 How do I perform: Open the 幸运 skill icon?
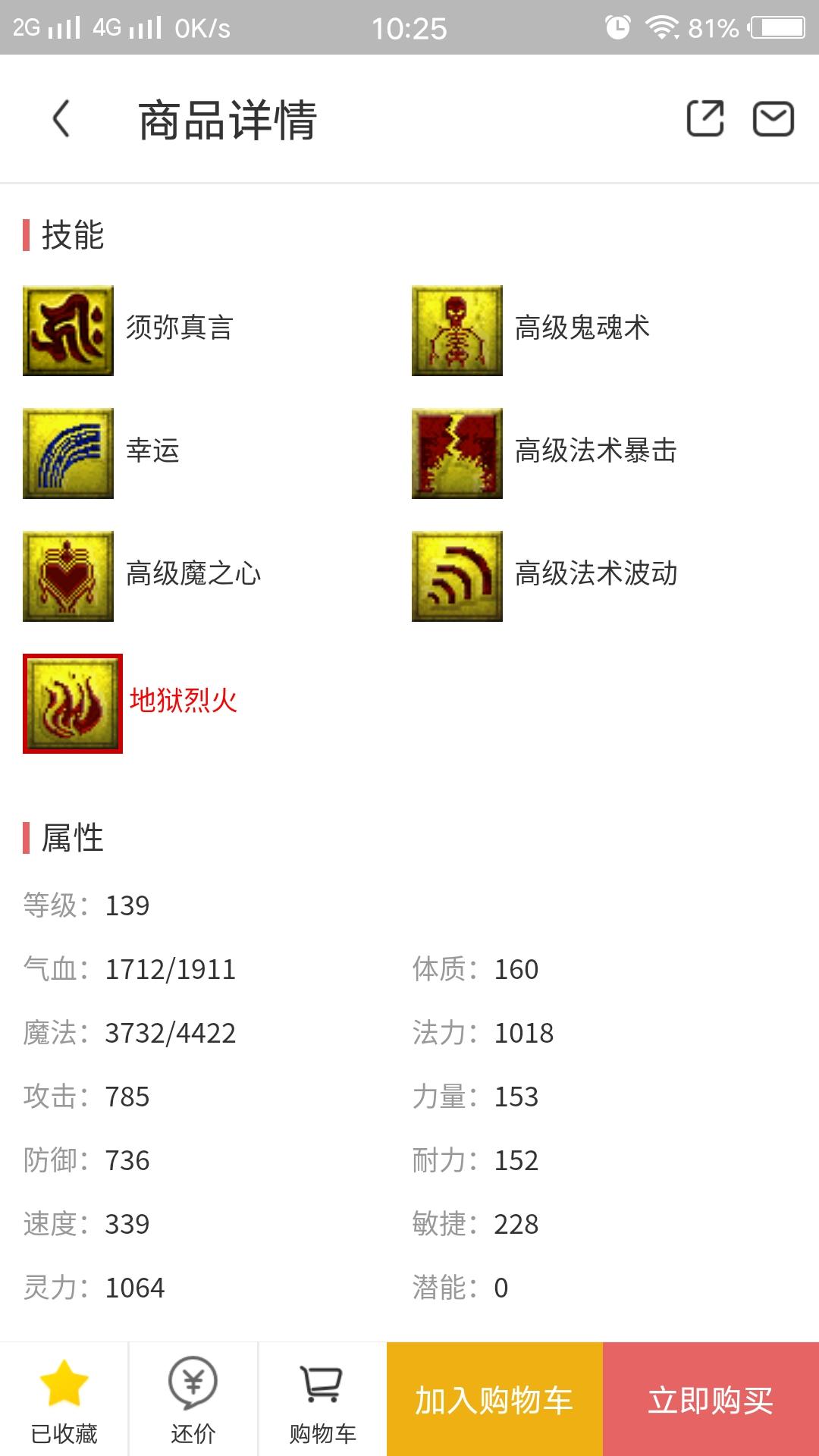pos(68,453)
